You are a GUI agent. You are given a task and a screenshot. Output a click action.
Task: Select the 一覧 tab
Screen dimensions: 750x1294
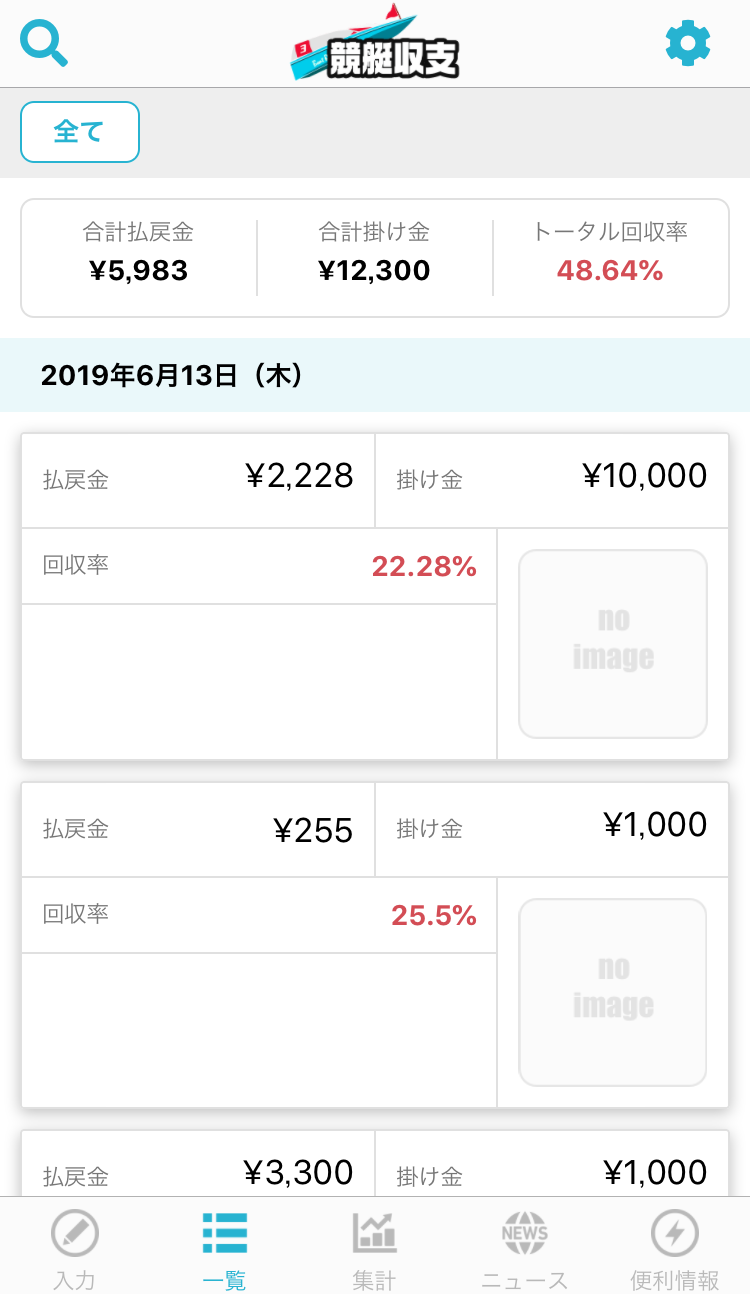225,1250
